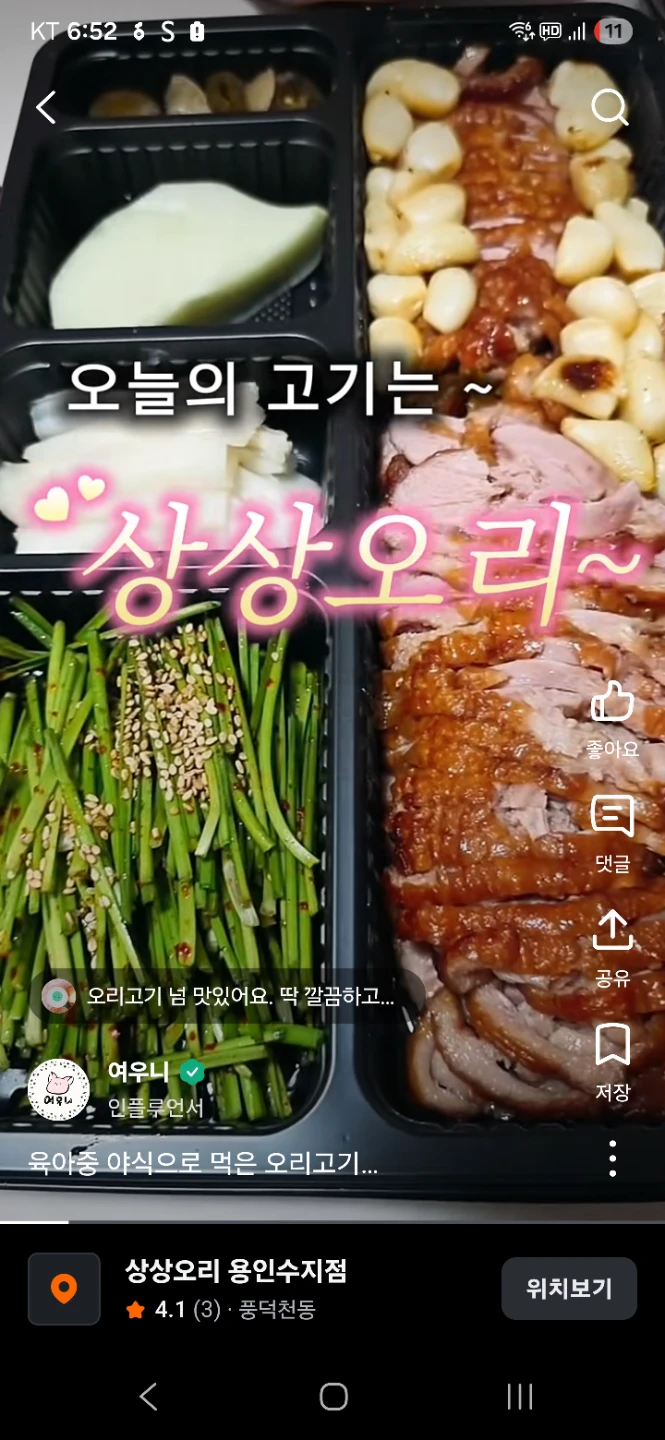Save the video with 저장 bookmark
This screenshot has width=665, height=1440.
612,1062
